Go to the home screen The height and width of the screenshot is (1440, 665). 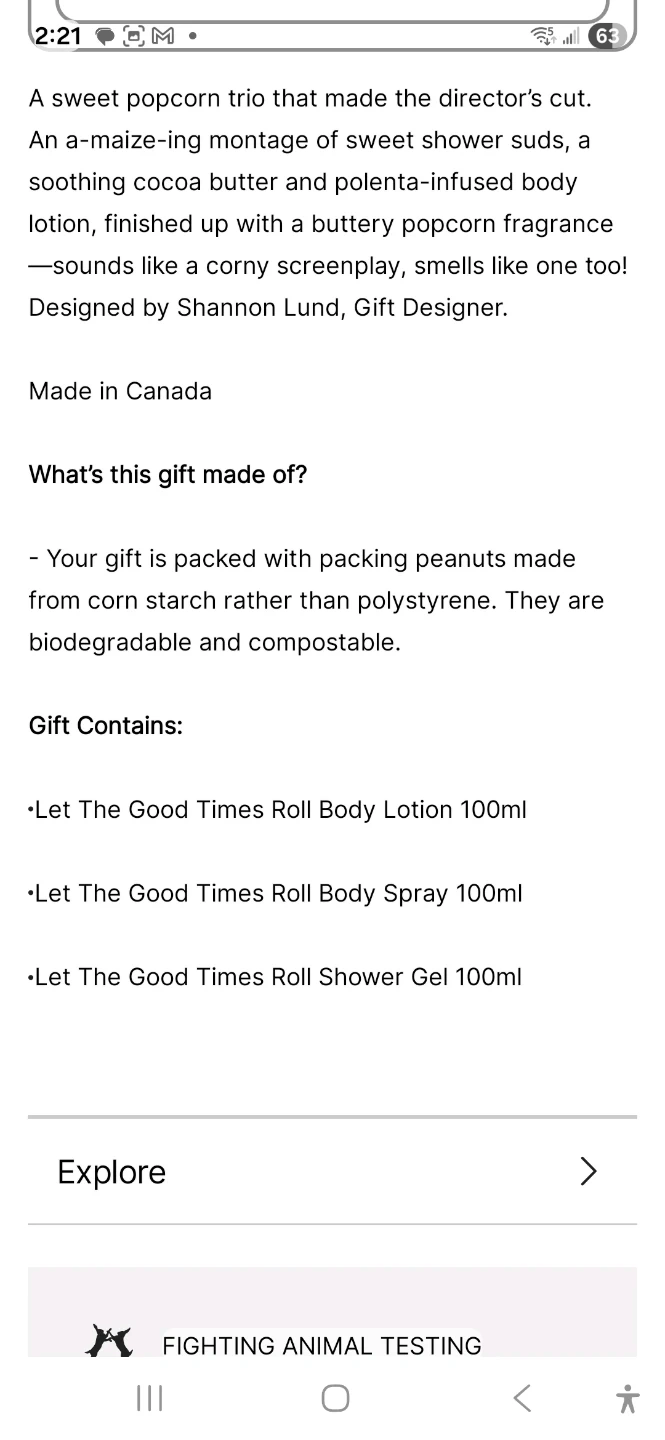[335, 1398]
